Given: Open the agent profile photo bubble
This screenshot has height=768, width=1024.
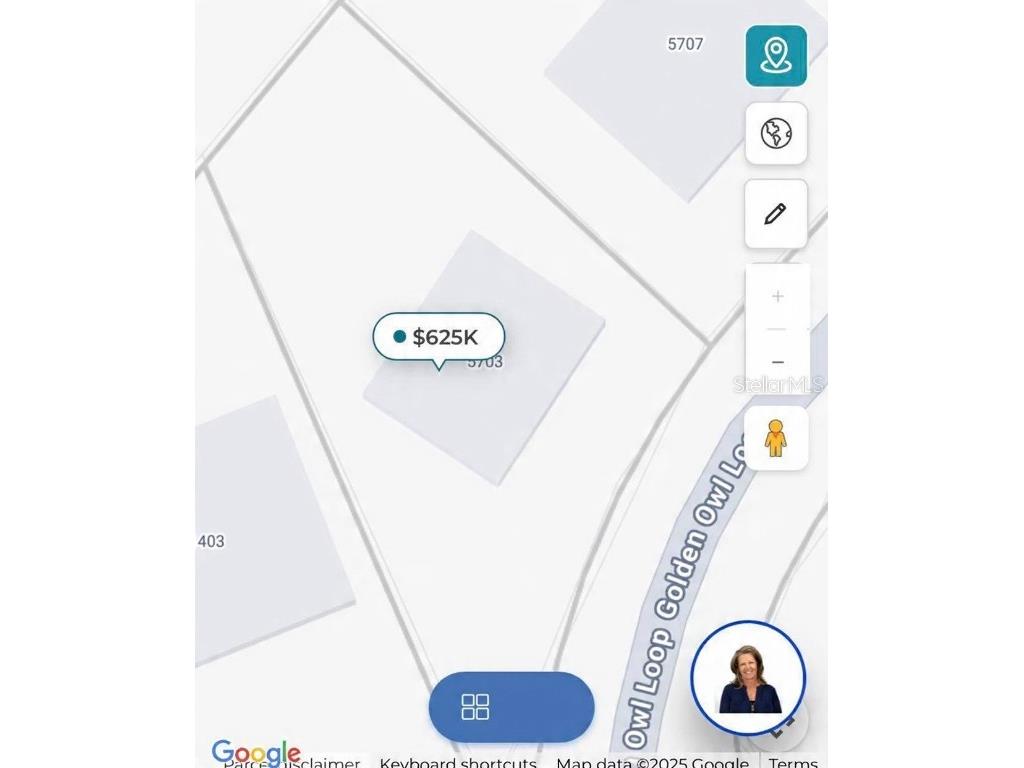Looking at the screenshot, I should point(748,678).
